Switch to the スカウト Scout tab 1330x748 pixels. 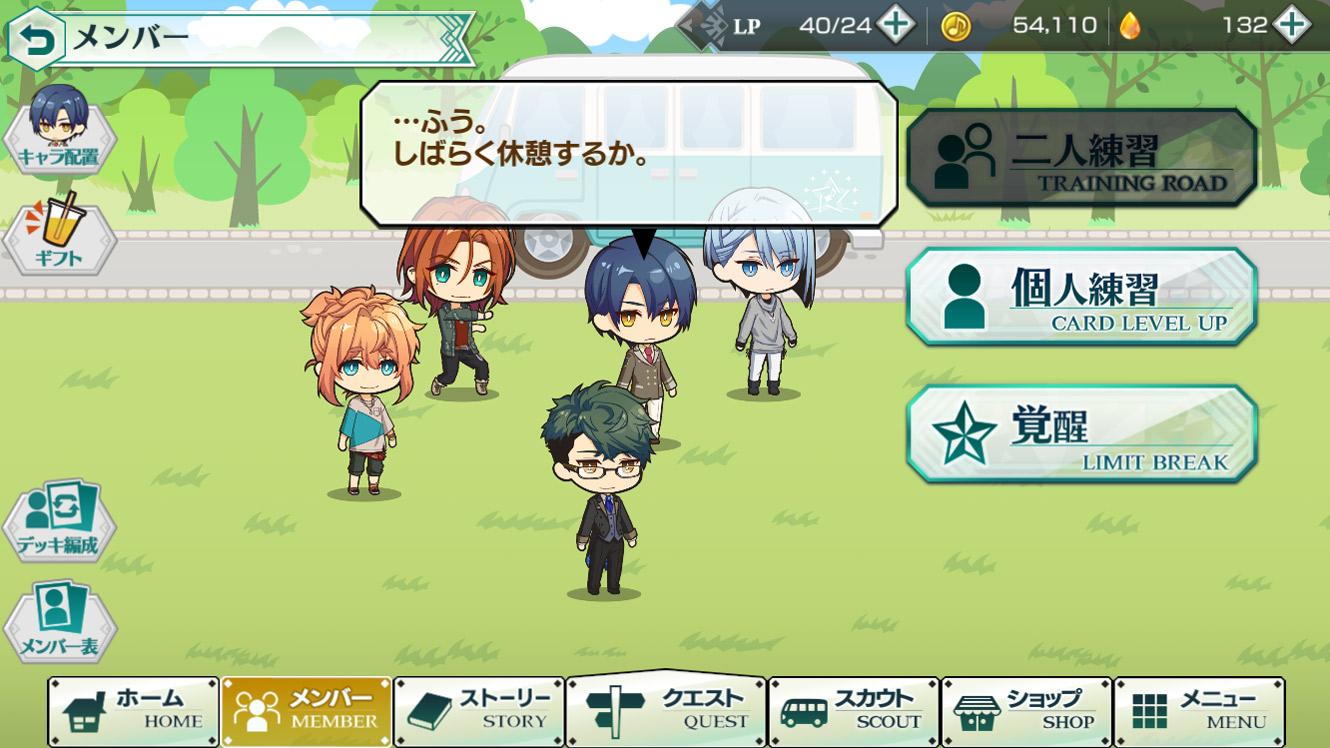pyautogui.click(x=853, y=711)
